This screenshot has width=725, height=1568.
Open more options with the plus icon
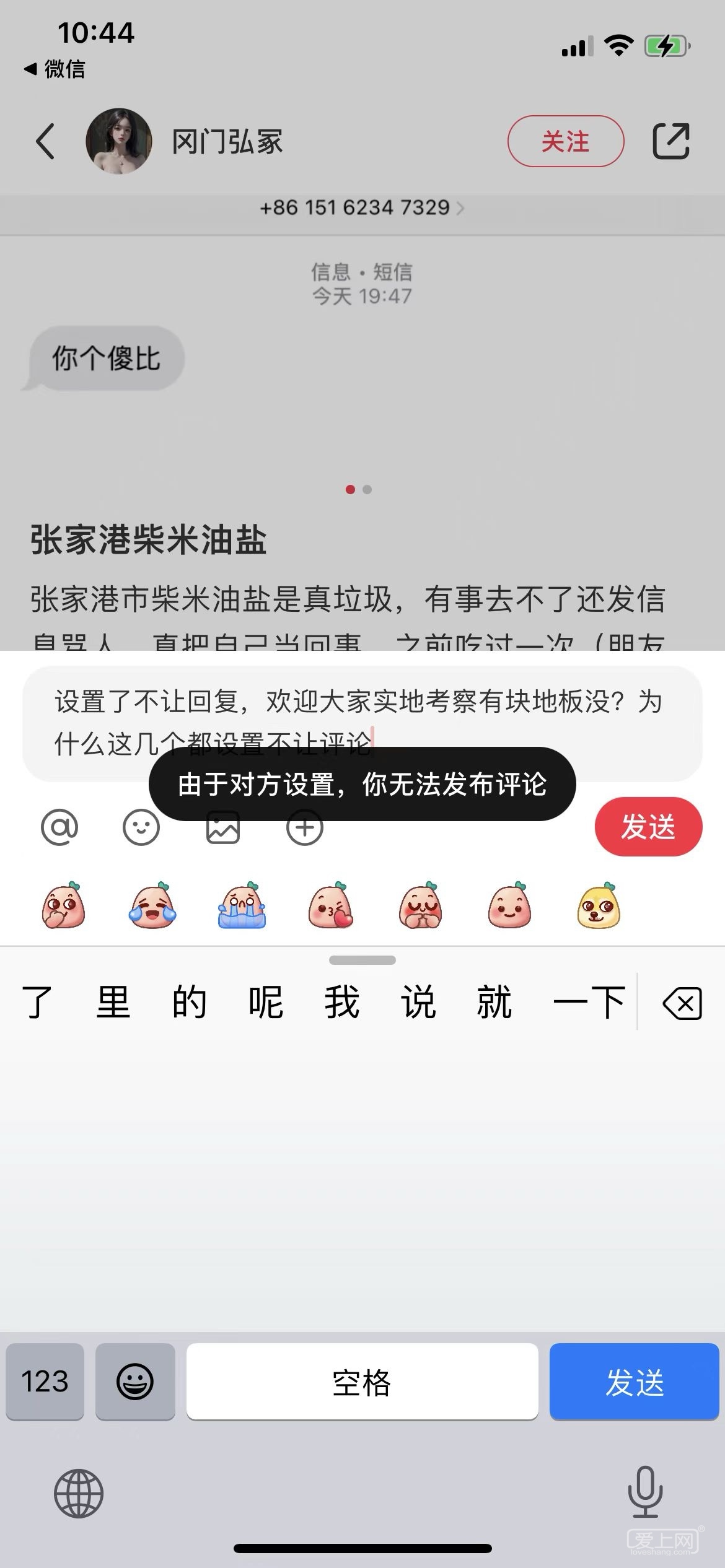(304, 827)
